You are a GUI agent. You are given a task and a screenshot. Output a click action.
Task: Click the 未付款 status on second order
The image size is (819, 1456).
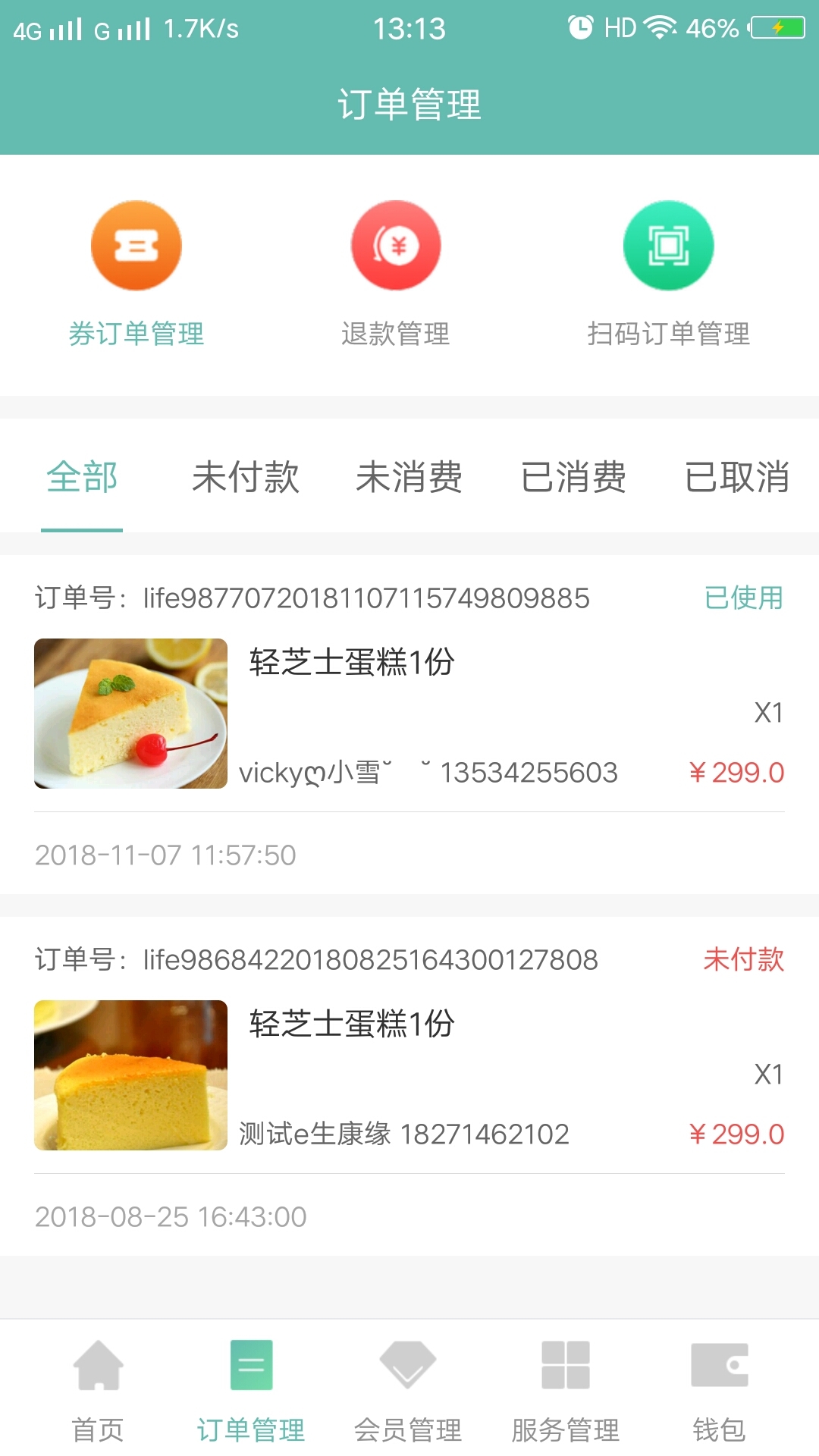point(744,960)
